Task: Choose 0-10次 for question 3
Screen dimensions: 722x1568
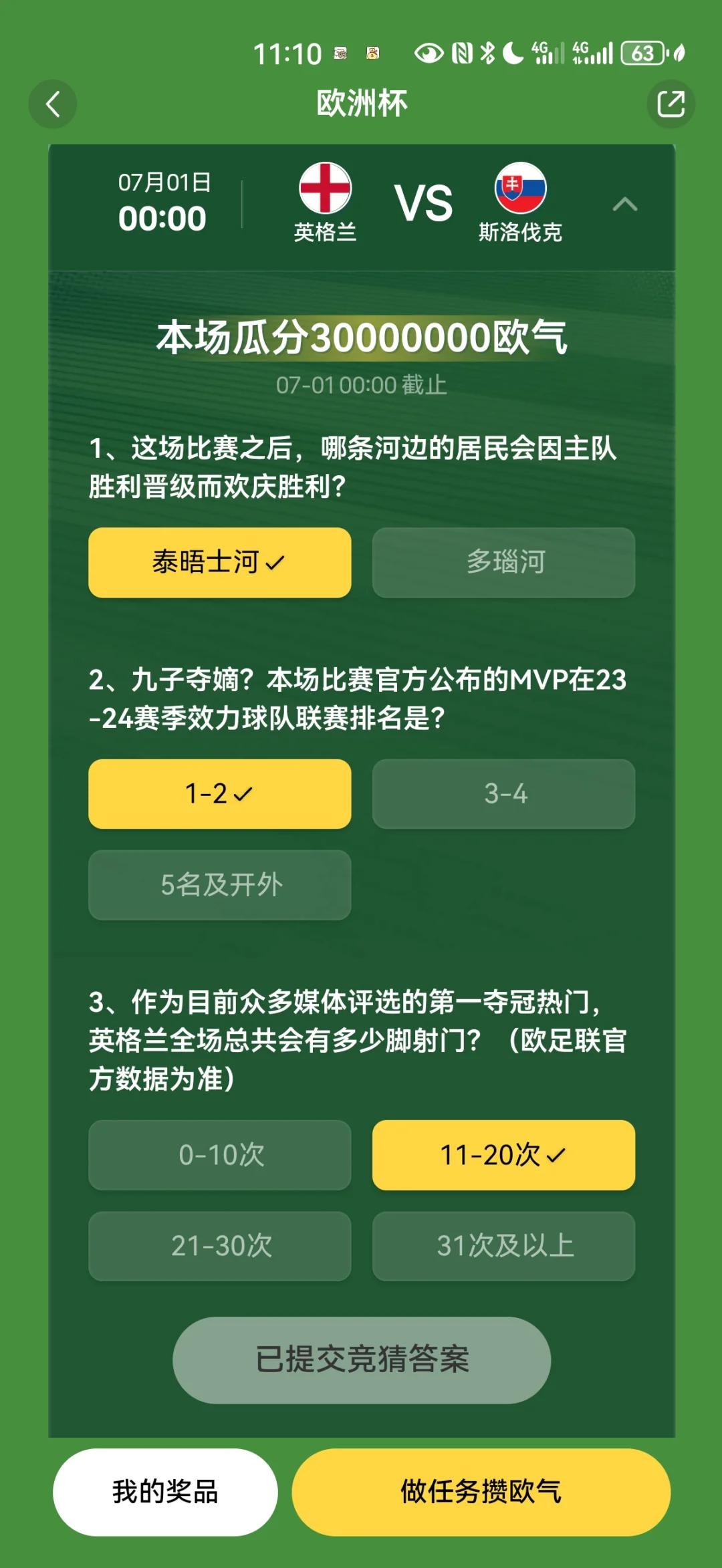Action: pos(219,1156)
